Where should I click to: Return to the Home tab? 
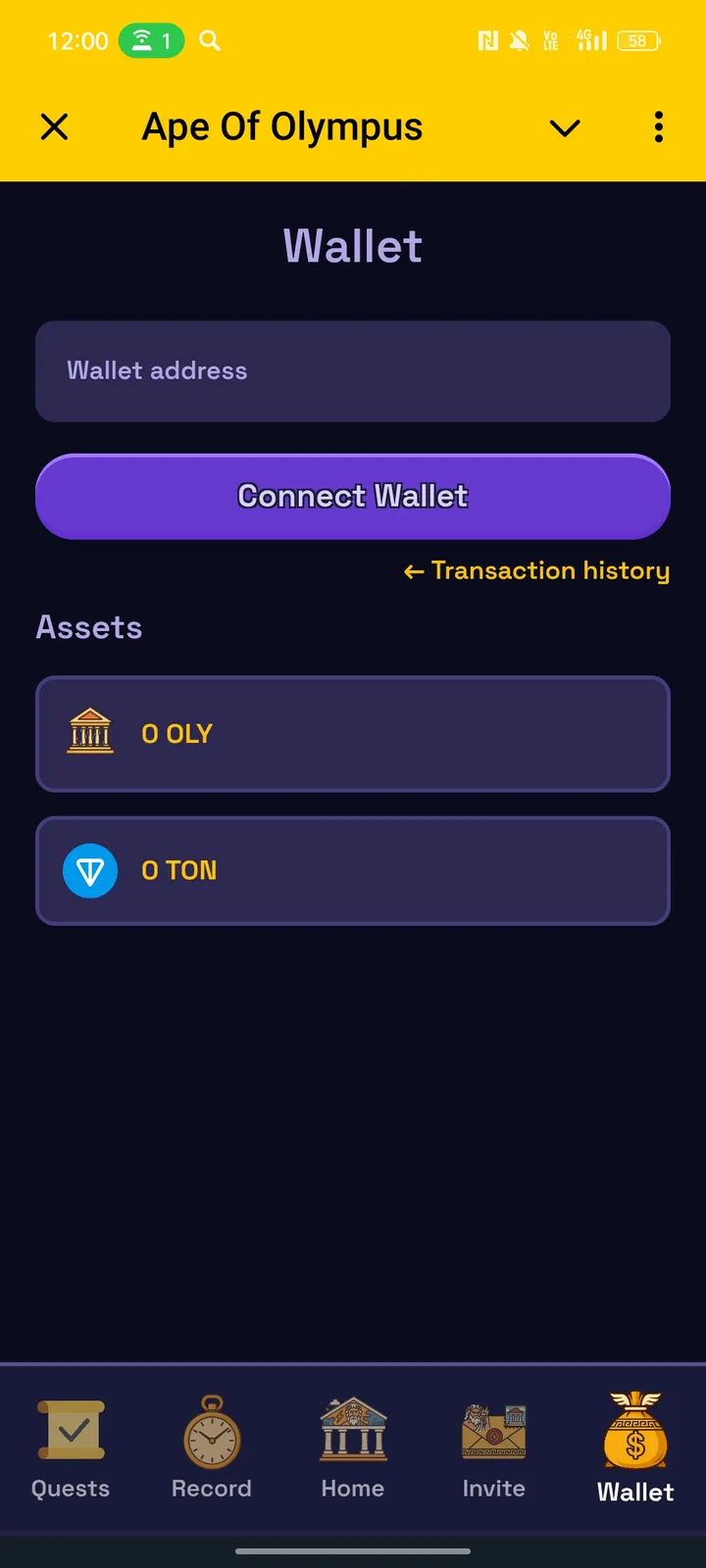point(353,1446)
